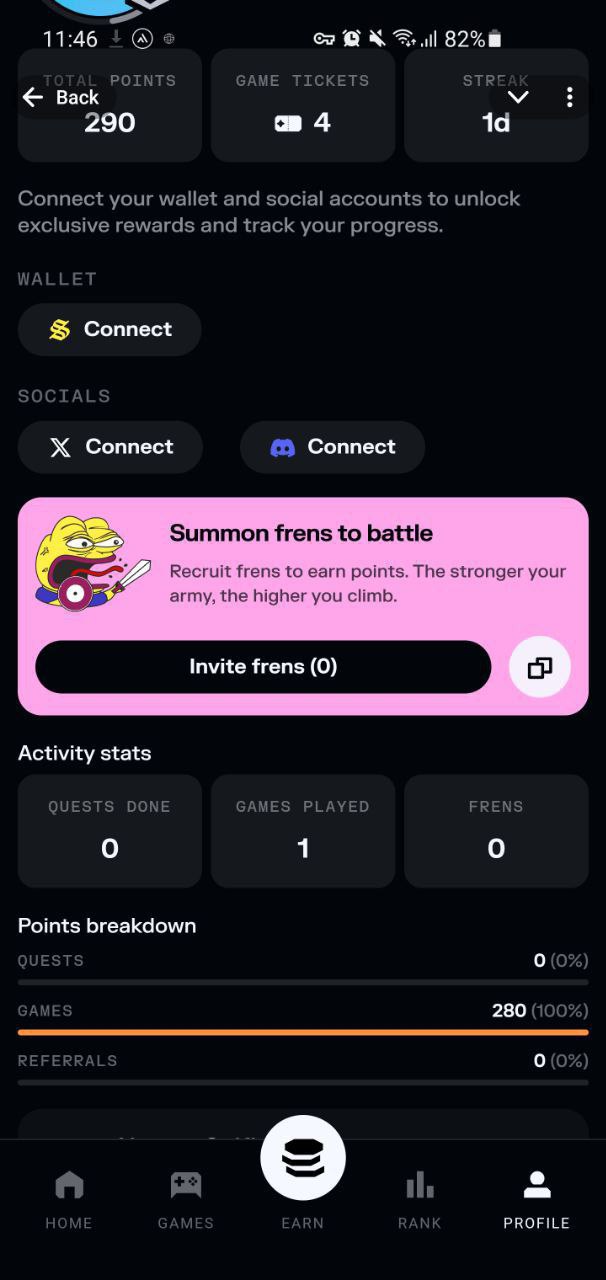Expand the top chevron dropdown
Screen dimensions: 606x1280
[x=517, y=97]
